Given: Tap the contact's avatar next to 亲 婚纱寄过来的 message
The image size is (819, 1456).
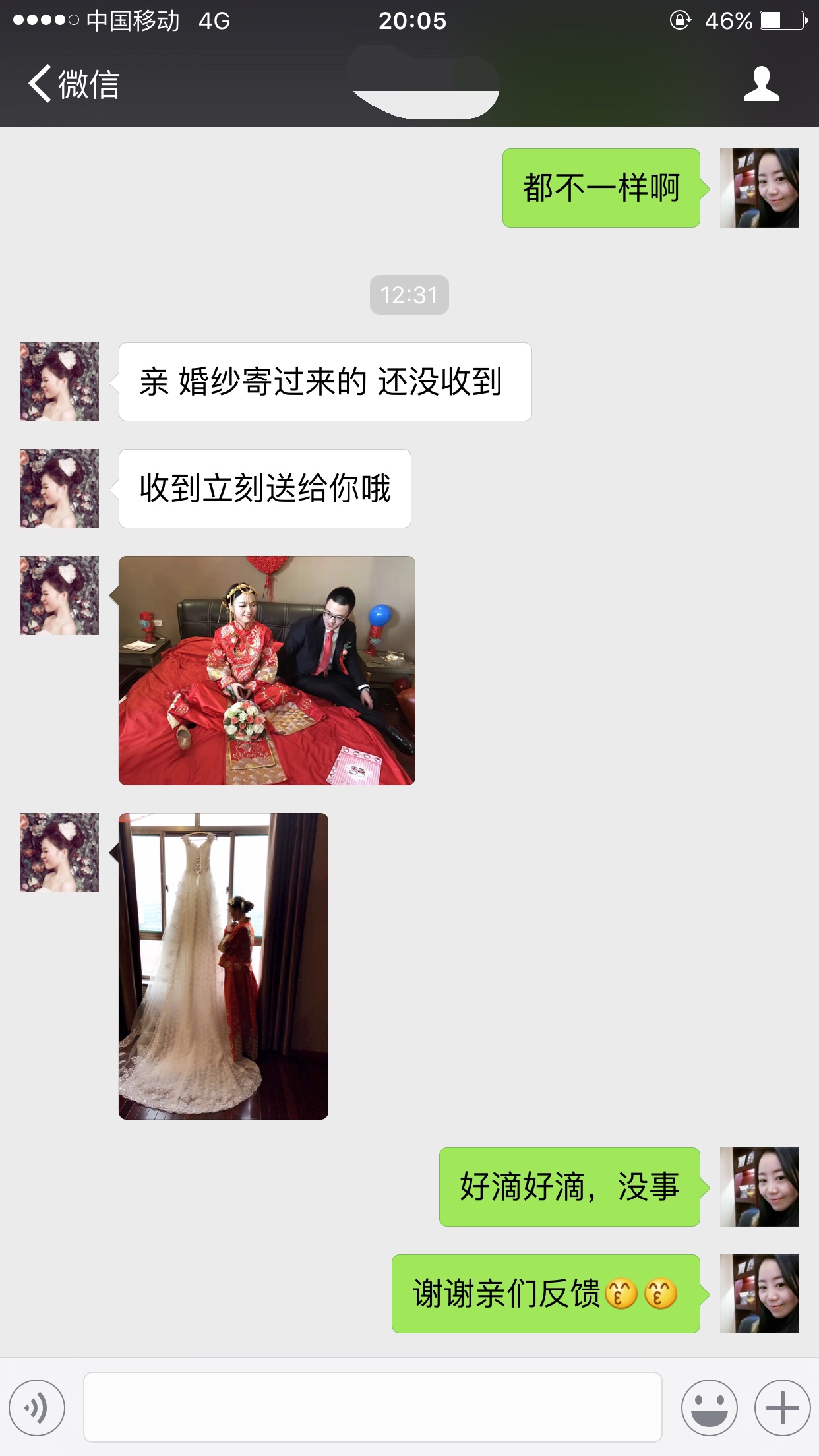Looking at the screenshot, I should (59, 381).
